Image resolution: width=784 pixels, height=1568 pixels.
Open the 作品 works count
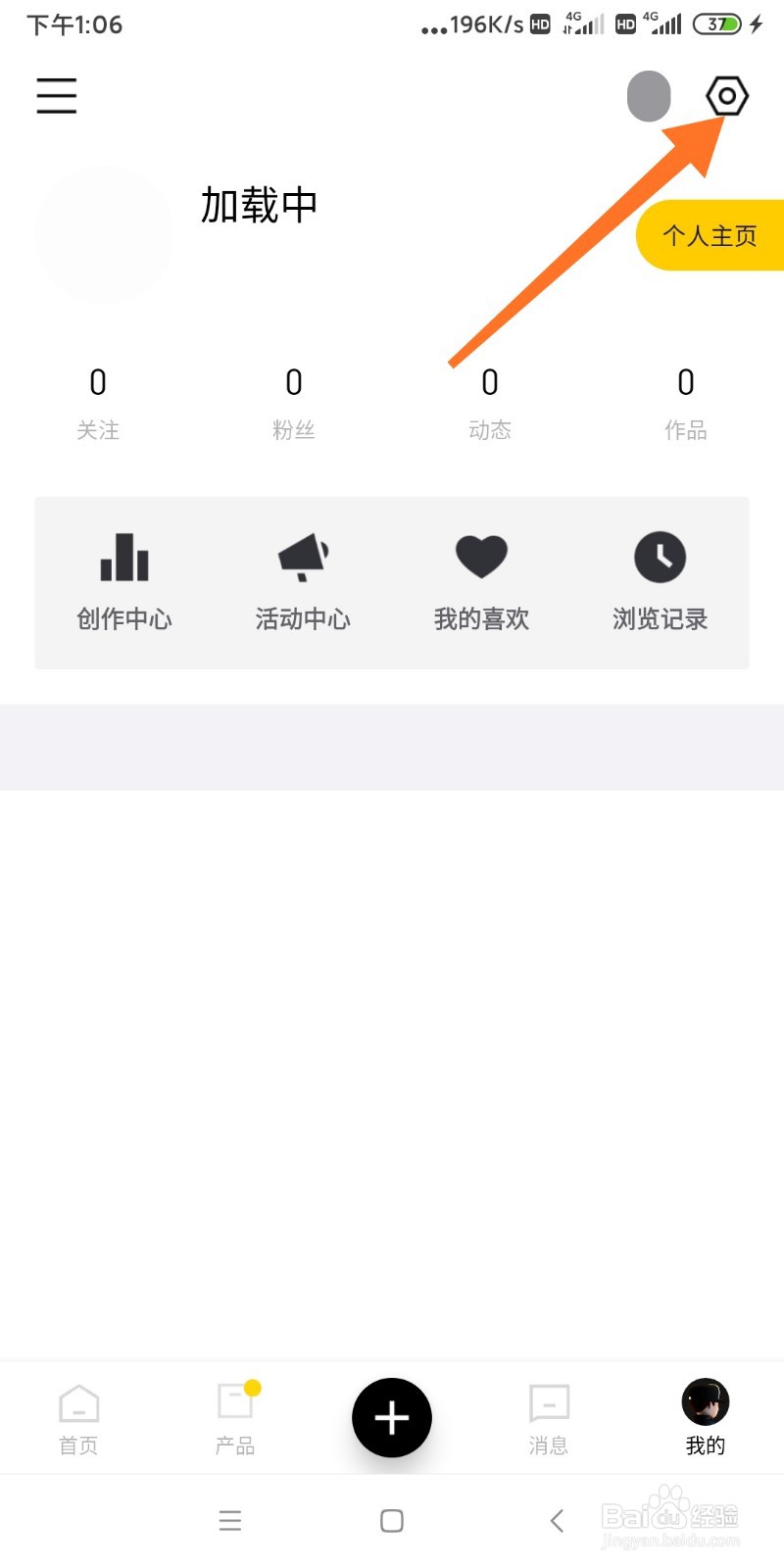point(686,402)
